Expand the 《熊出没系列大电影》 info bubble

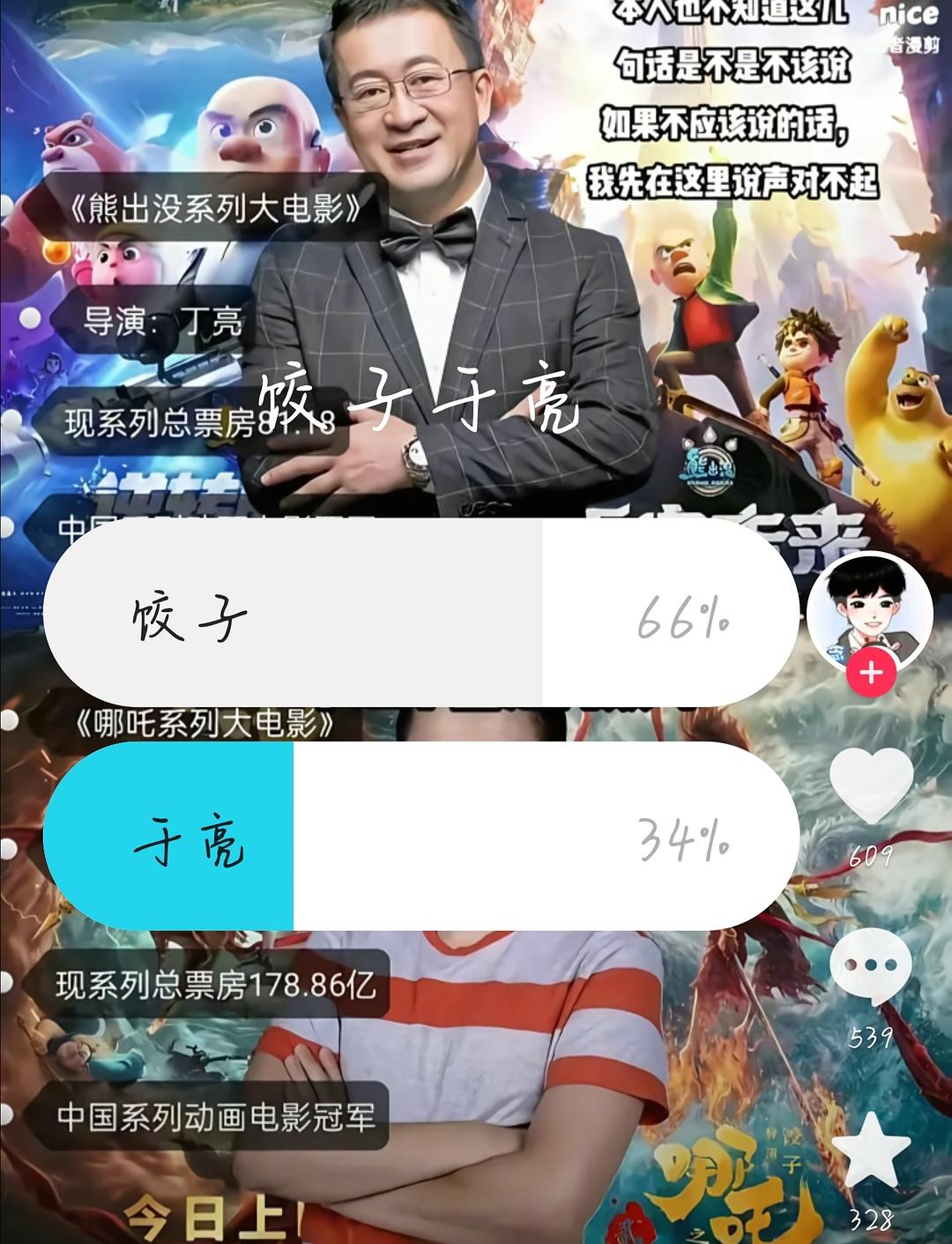[x=216, y=206]
